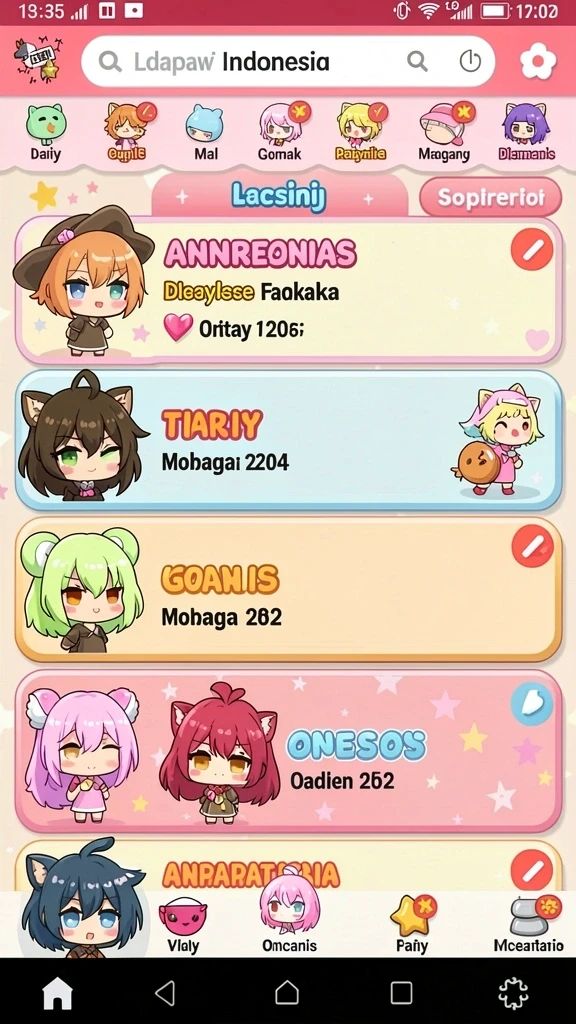Open the ONESOS card

point(289,750)
